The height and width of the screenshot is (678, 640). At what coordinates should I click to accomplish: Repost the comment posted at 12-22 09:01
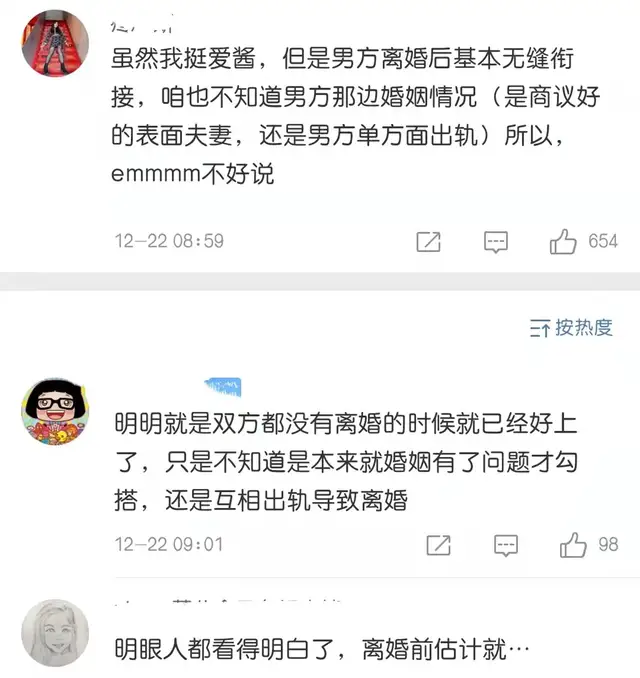(x=438, y=545)
